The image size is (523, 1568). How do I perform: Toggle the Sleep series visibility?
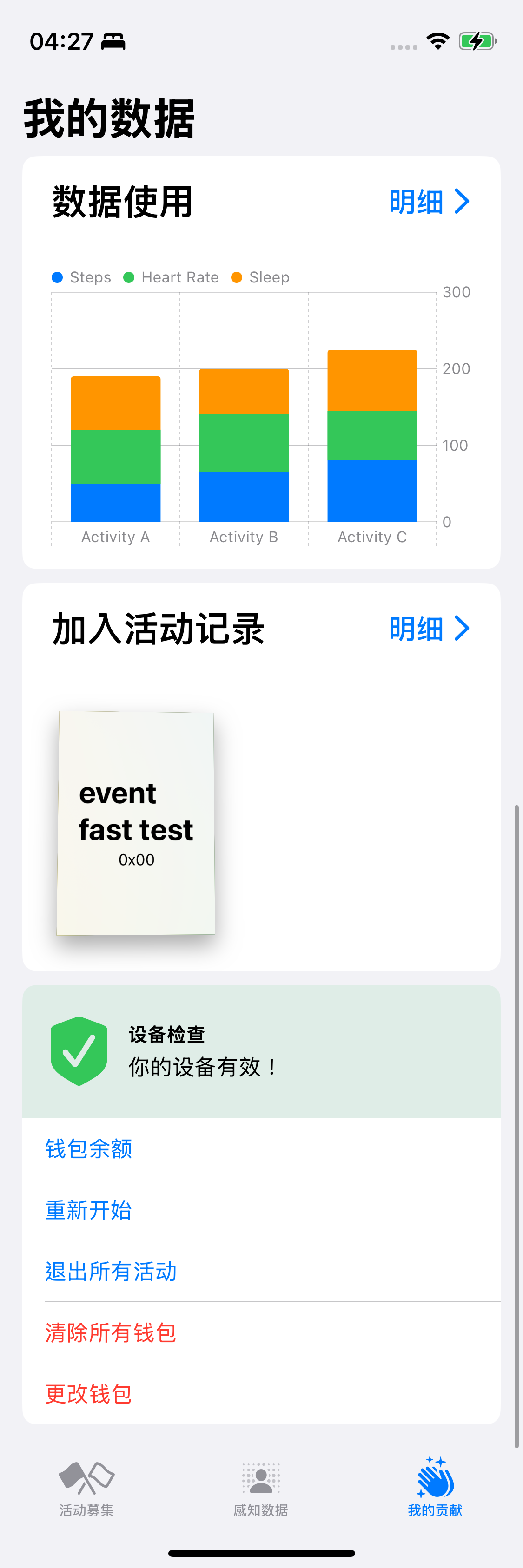coord(258,277)
